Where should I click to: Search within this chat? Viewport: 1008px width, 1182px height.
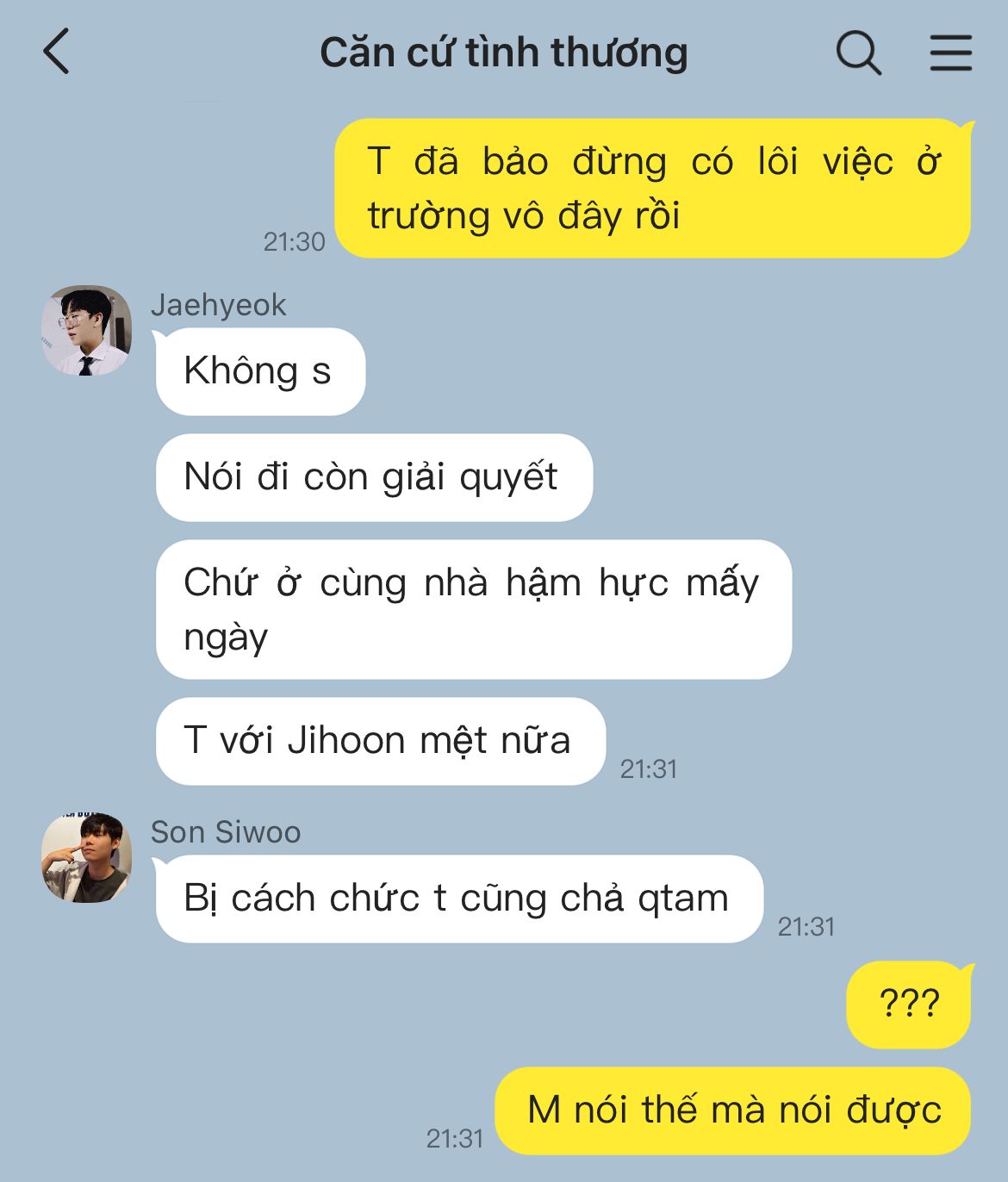858,53
